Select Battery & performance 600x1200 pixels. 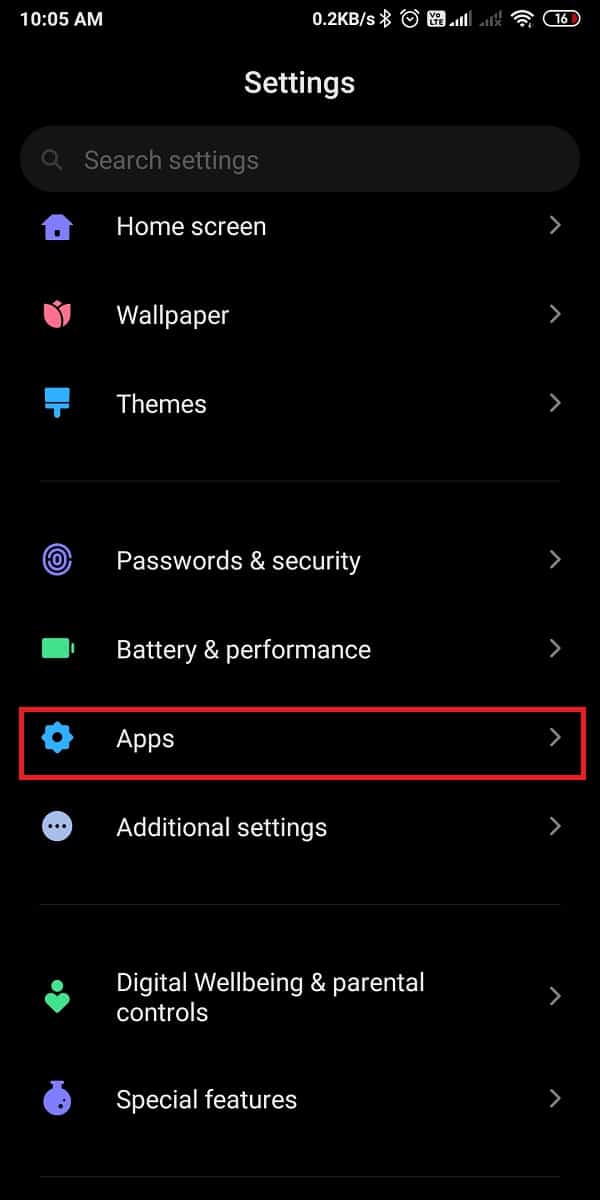click(300, 650)
